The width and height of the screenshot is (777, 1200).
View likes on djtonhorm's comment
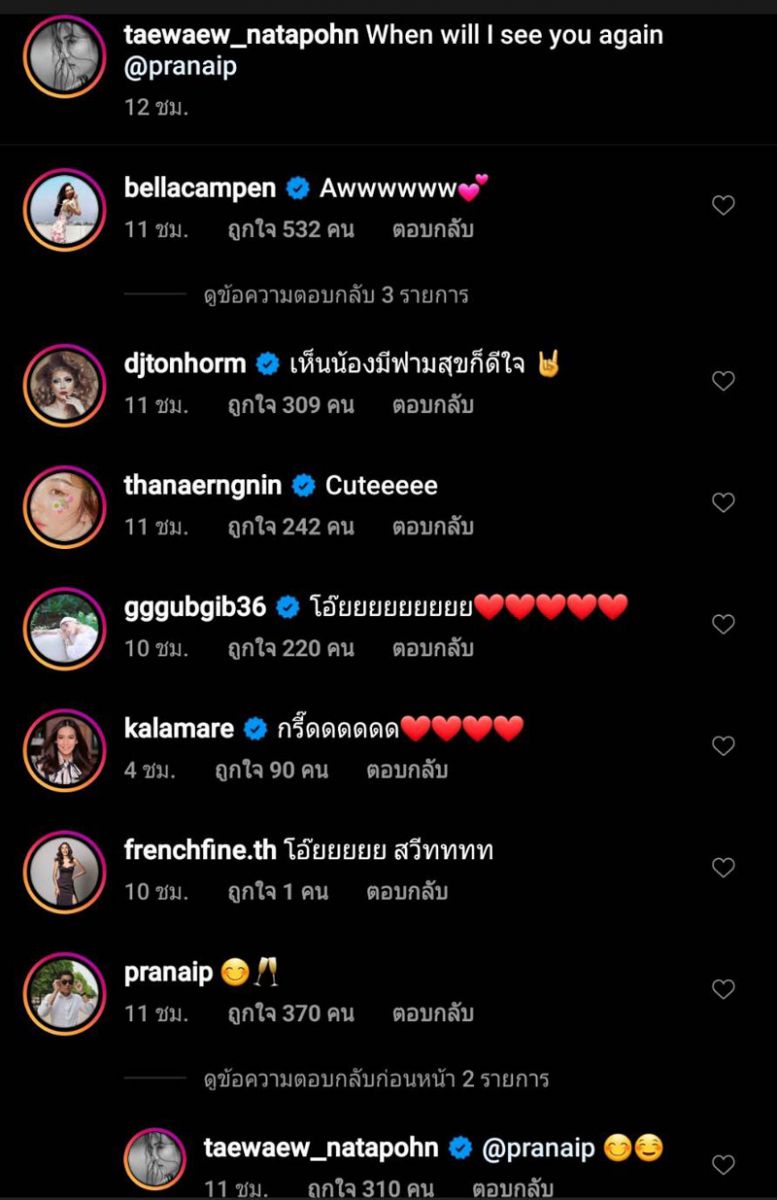[x=290, y=406]
